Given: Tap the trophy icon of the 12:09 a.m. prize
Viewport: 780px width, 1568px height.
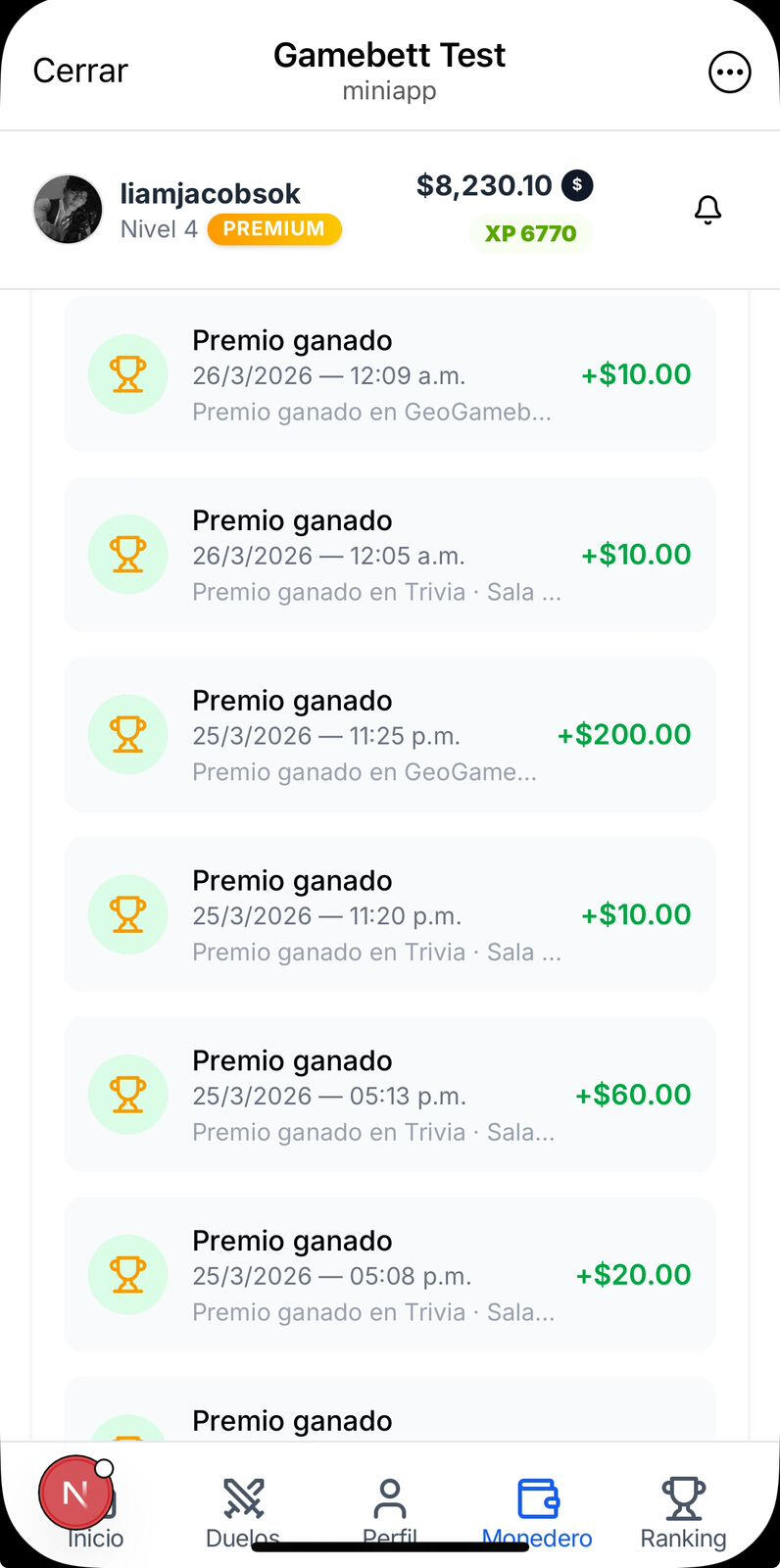Looking at the screenshot, I should coord(127,373).
